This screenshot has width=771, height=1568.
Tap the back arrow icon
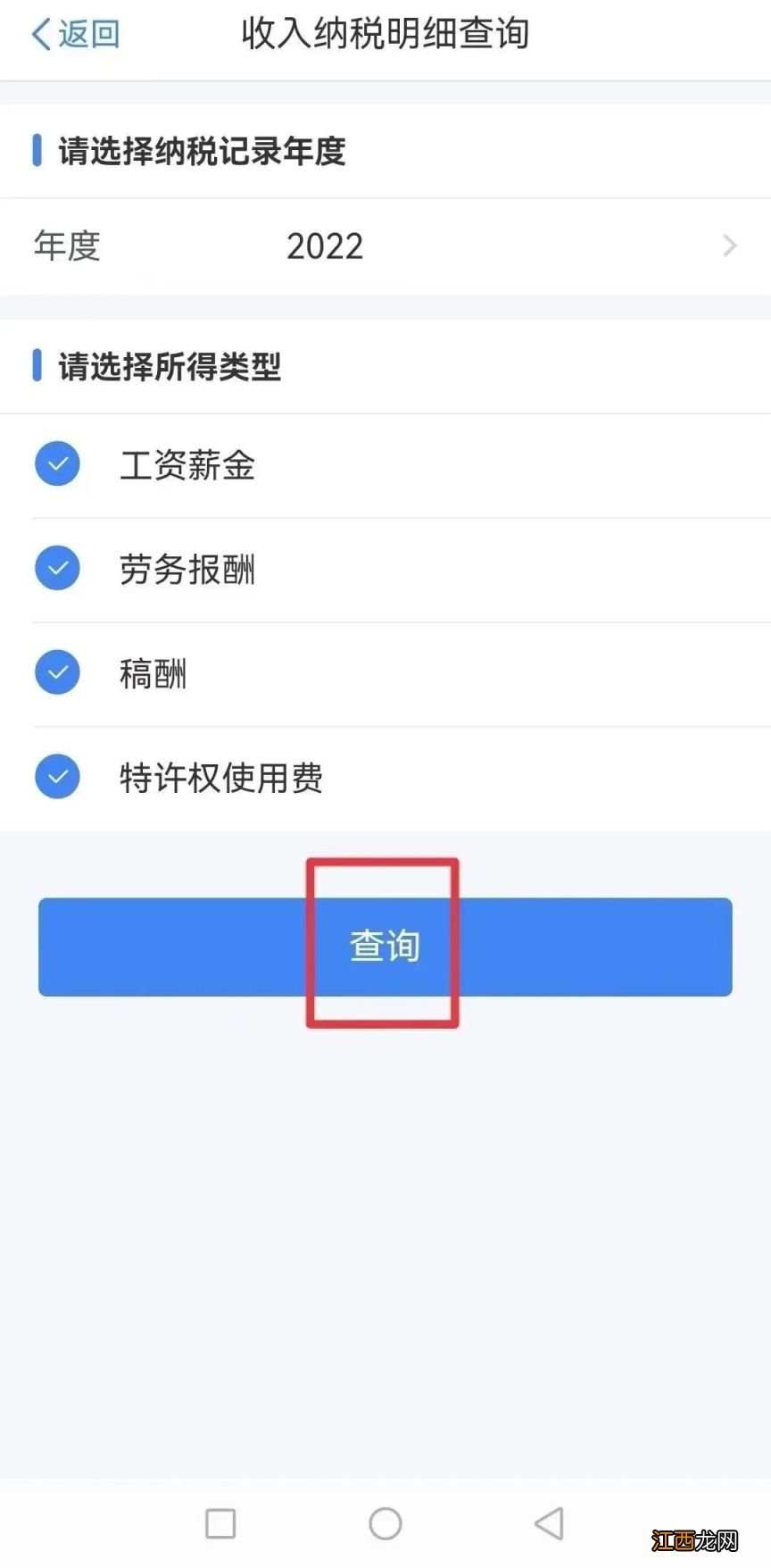point(40,33)
